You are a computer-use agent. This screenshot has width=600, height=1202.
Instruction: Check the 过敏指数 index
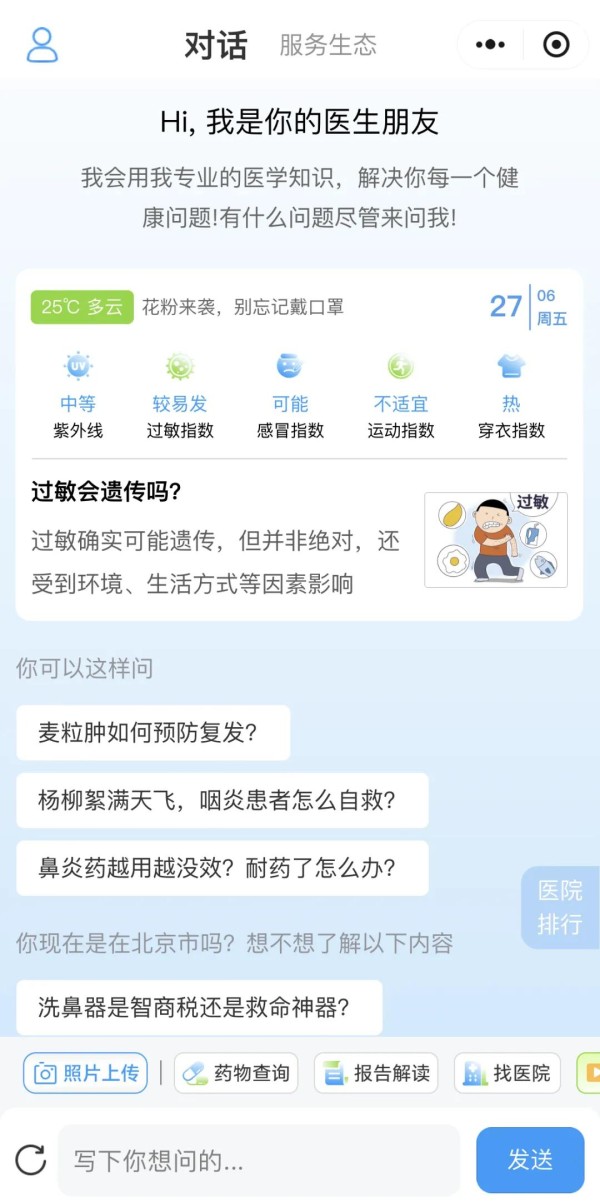[180, 399]
